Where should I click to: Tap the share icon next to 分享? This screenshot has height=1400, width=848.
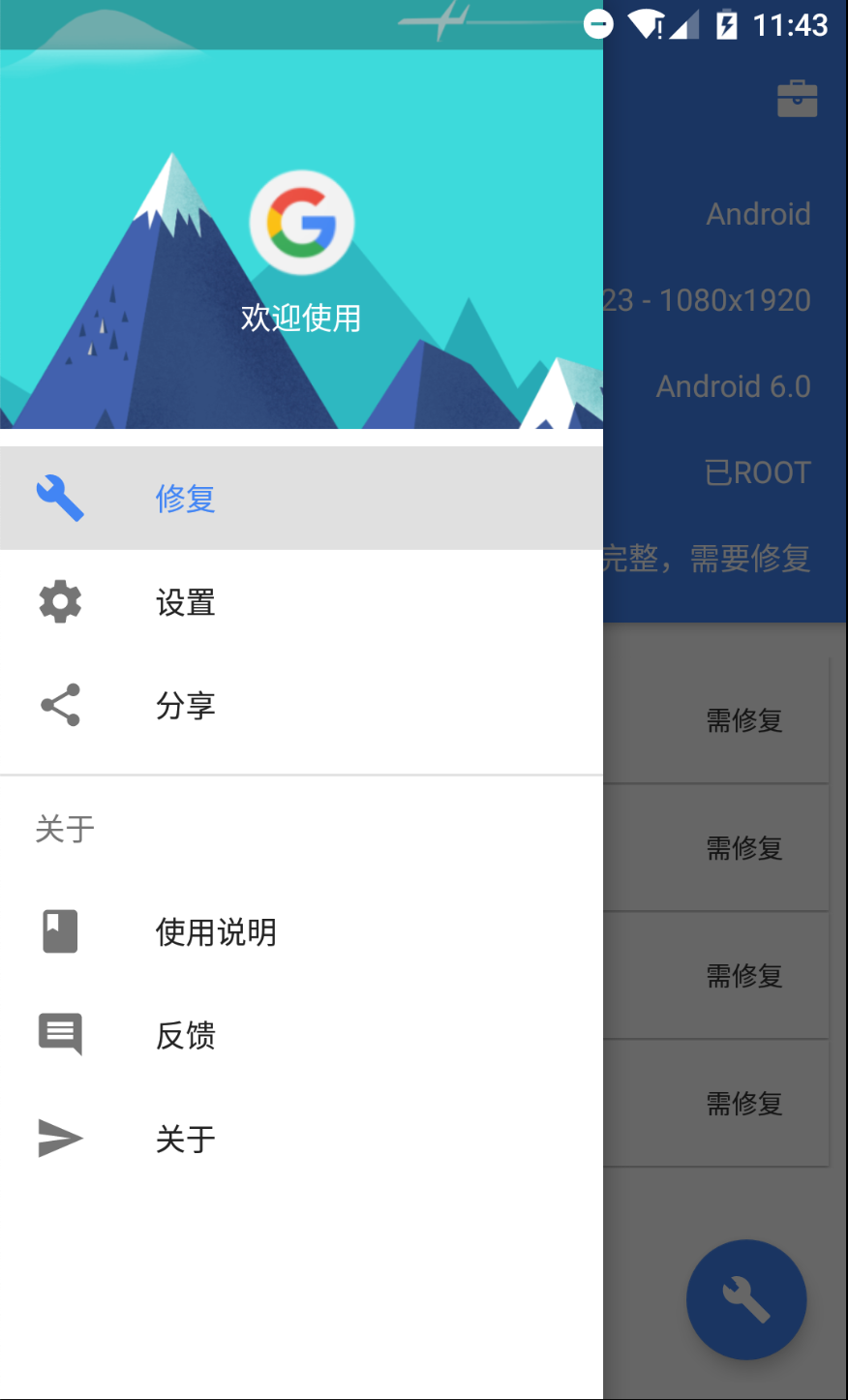[x=60, y=705]
